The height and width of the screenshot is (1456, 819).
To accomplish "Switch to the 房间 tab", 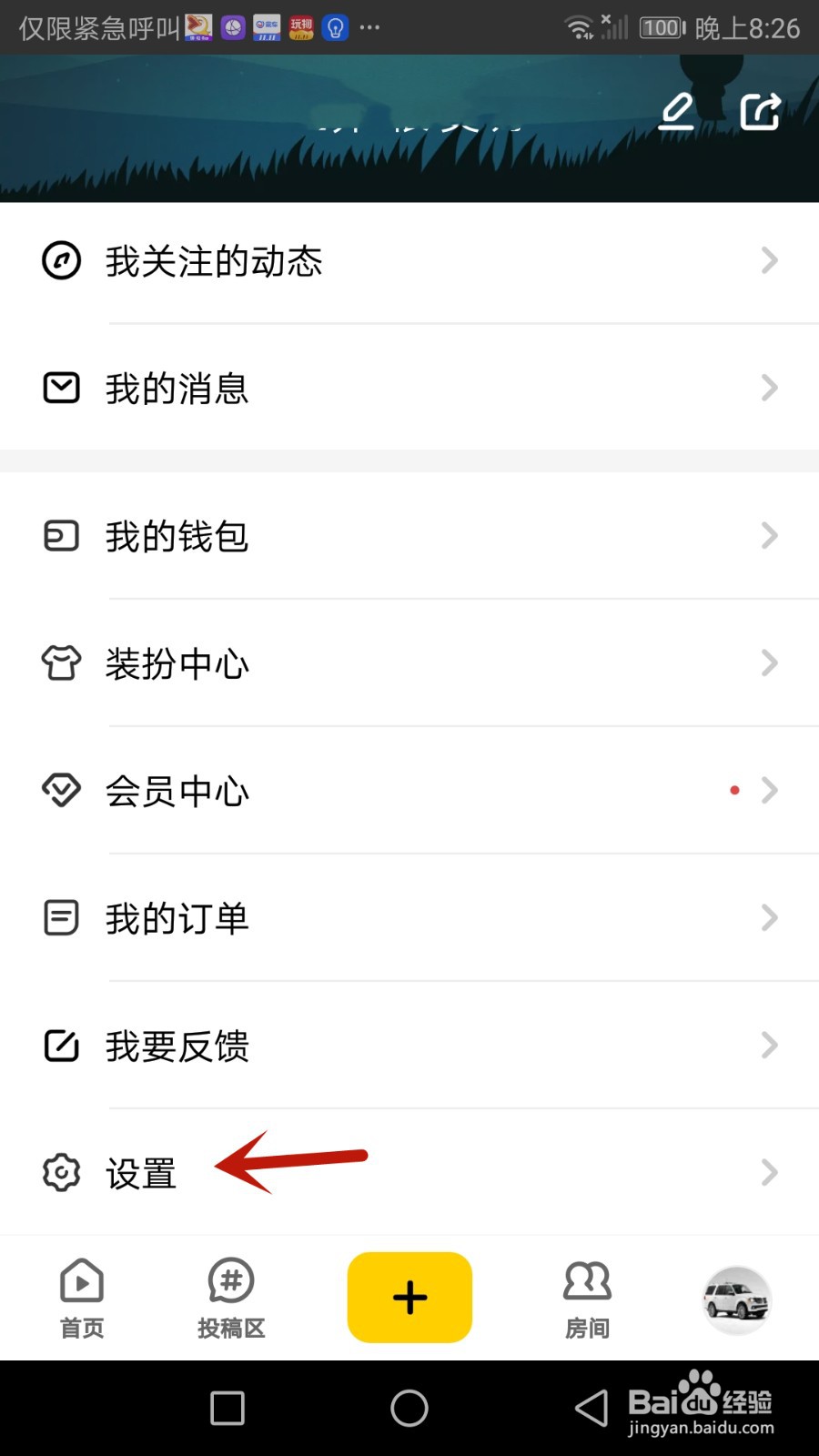I will point(587,1299).
